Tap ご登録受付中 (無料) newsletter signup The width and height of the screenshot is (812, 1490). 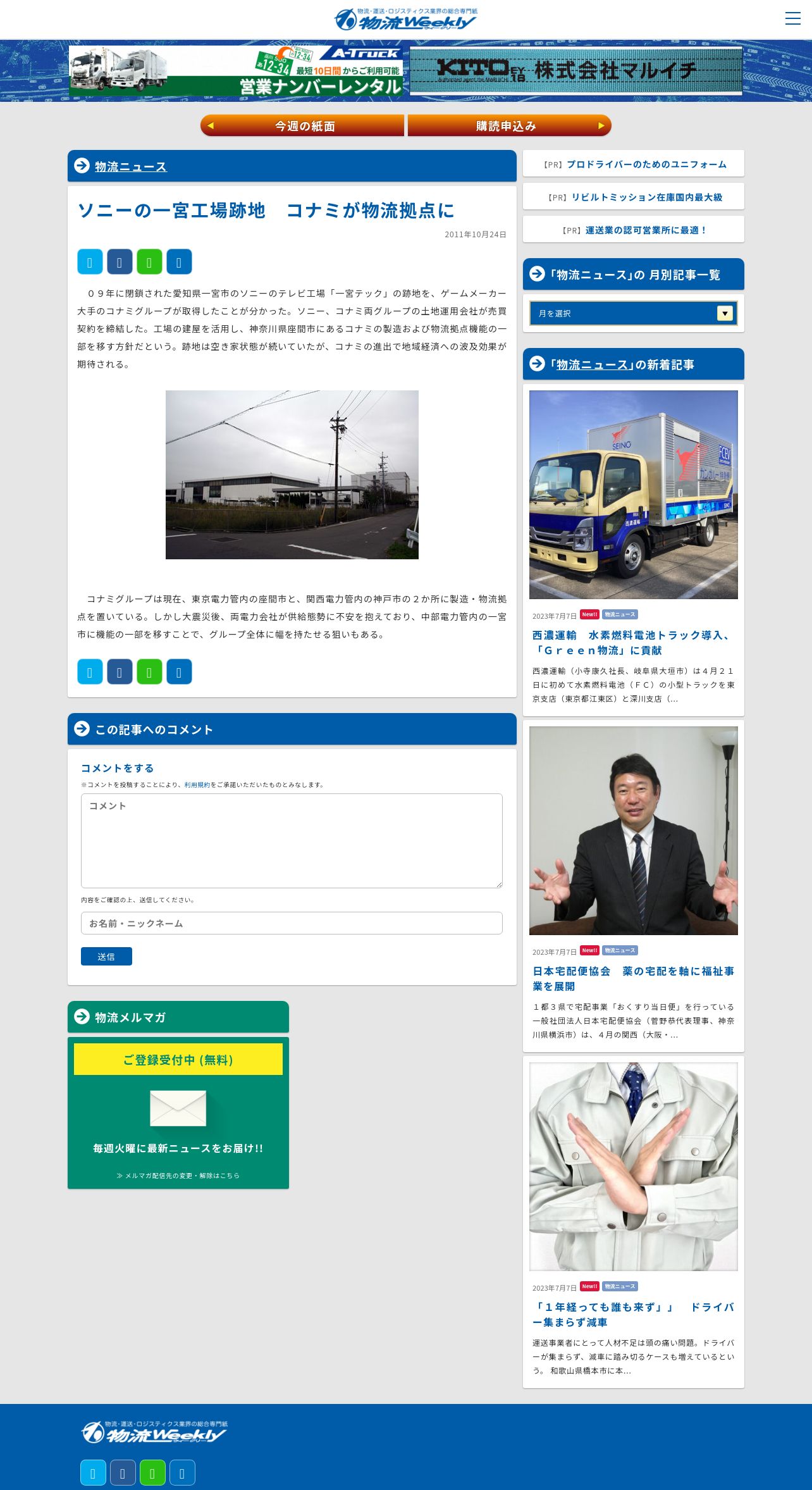178,1059
